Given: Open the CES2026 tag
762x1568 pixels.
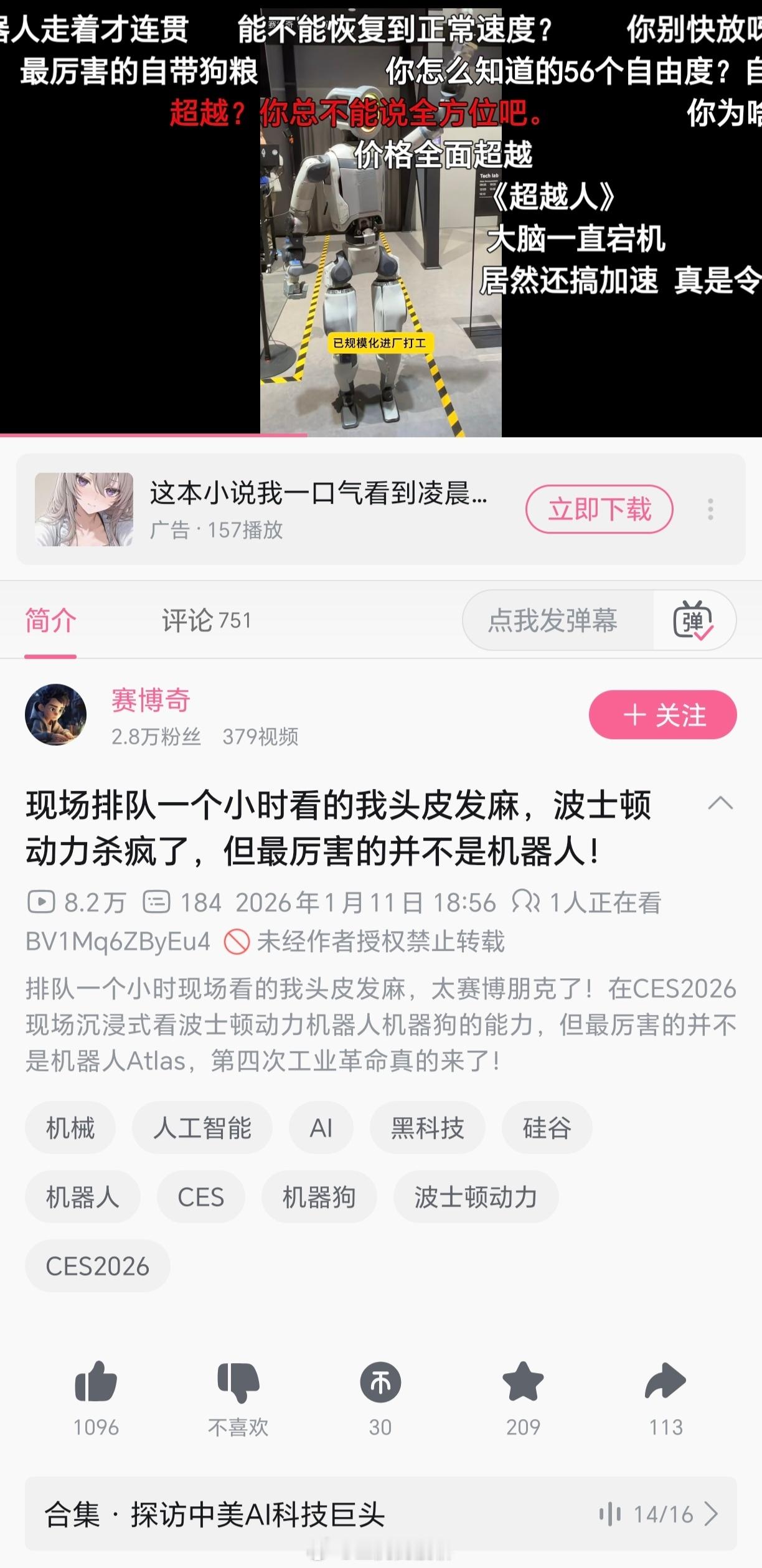Looking at the screenshot, I should tap(97, 1265).
